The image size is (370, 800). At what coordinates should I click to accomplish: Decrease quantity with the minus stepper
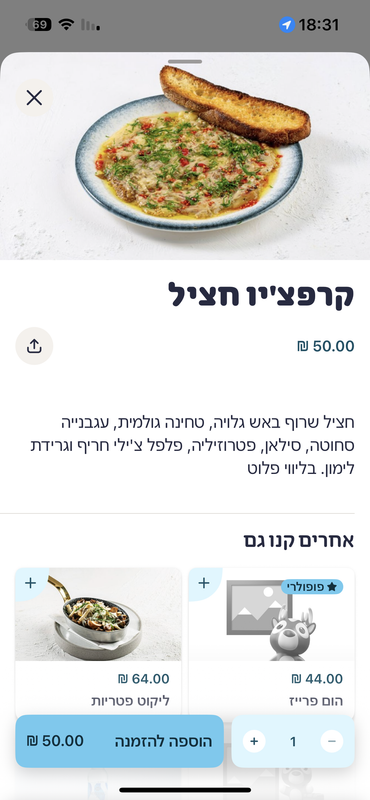coord(332,741)
